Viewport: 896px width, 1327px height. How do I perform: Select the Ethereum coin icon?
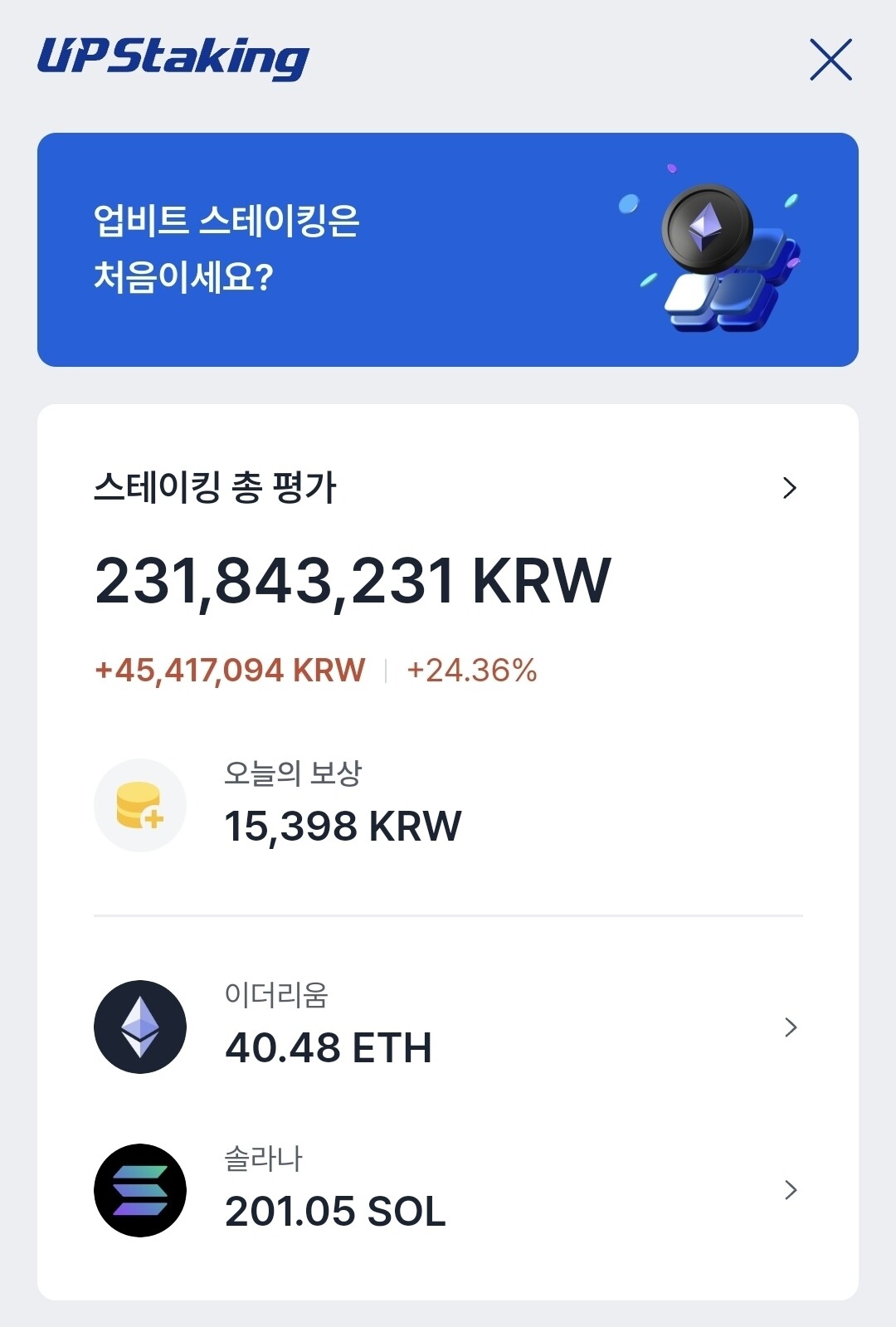[141, 1025]
